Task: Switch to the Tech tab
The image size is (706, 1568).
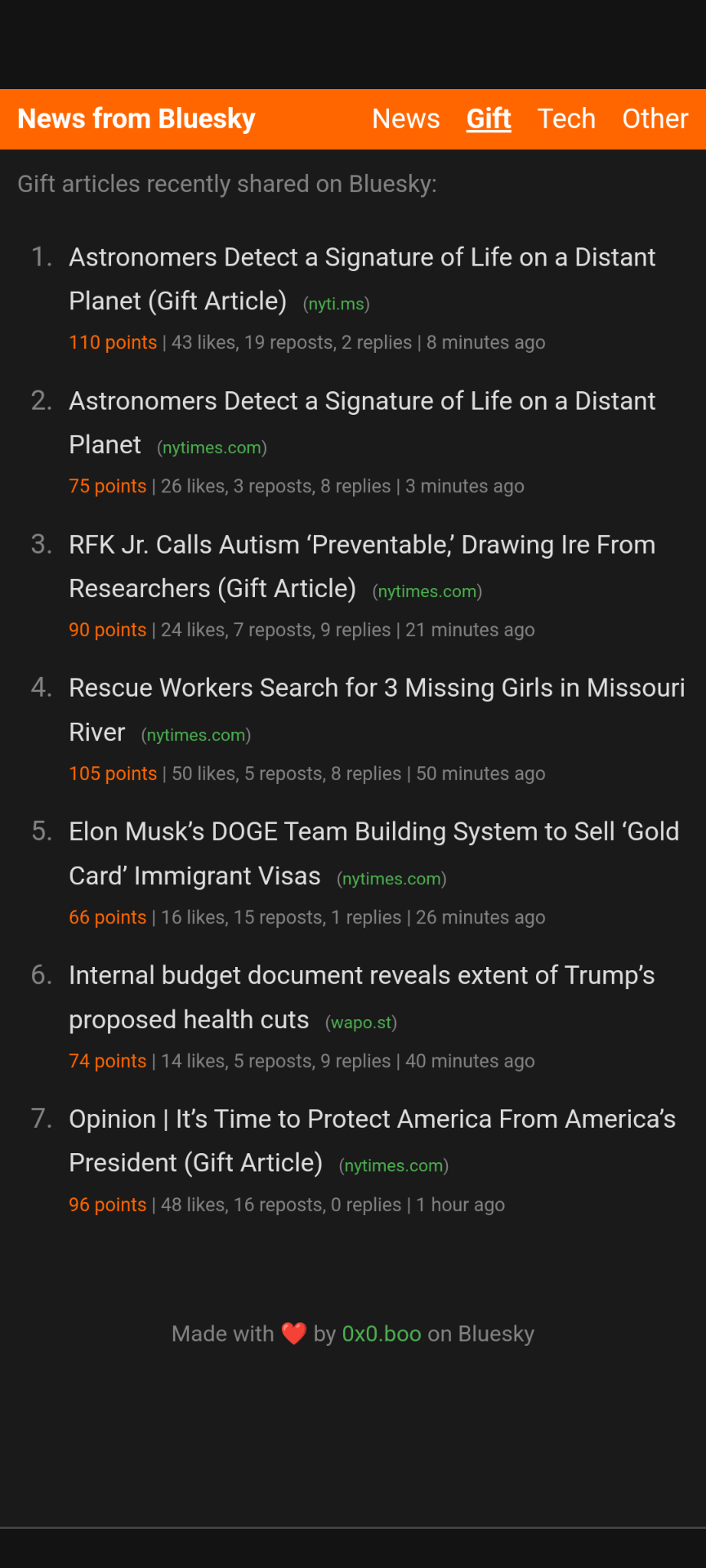Action: 566,119
